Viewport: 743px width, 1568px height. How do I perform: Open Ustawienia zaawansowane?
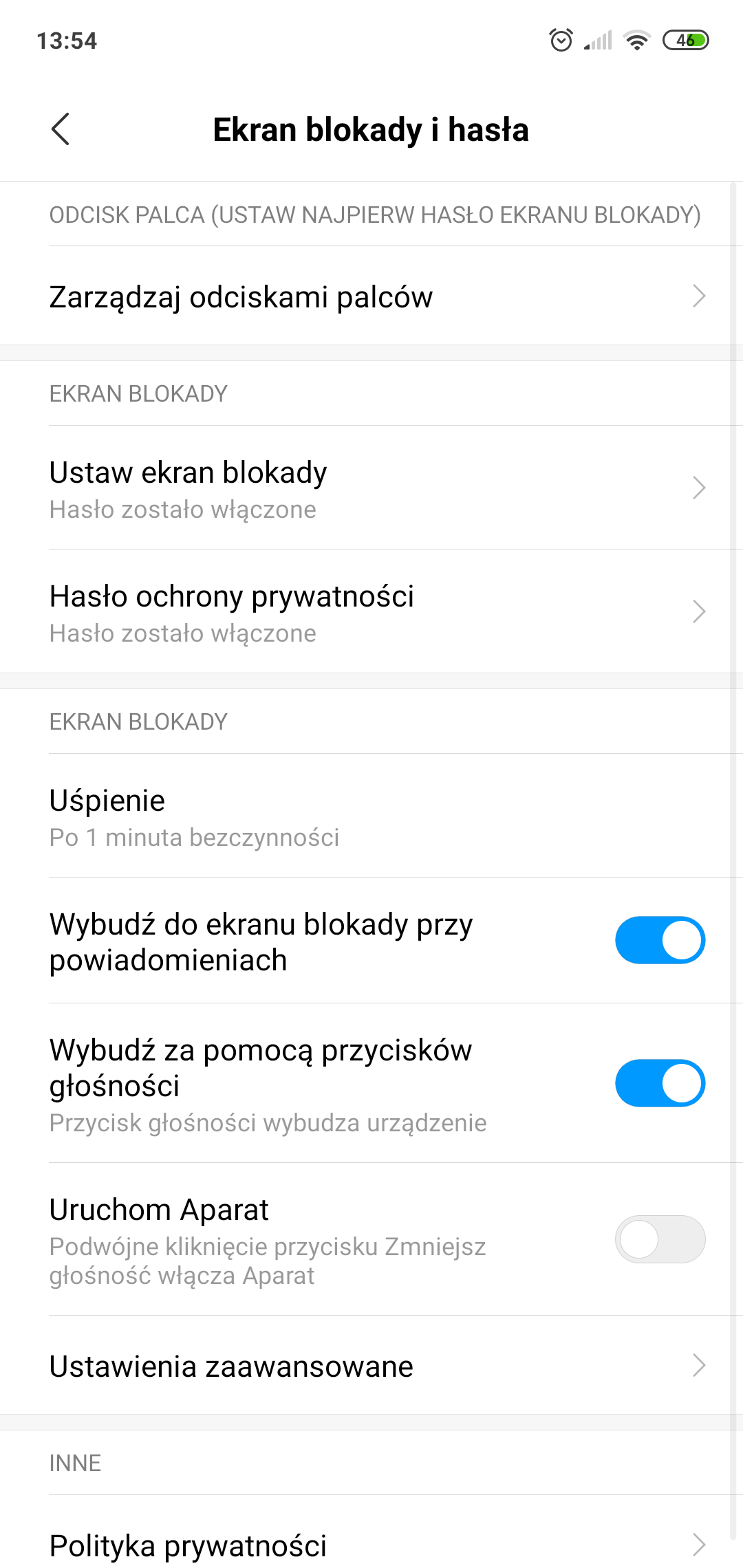click(371, 1366)
